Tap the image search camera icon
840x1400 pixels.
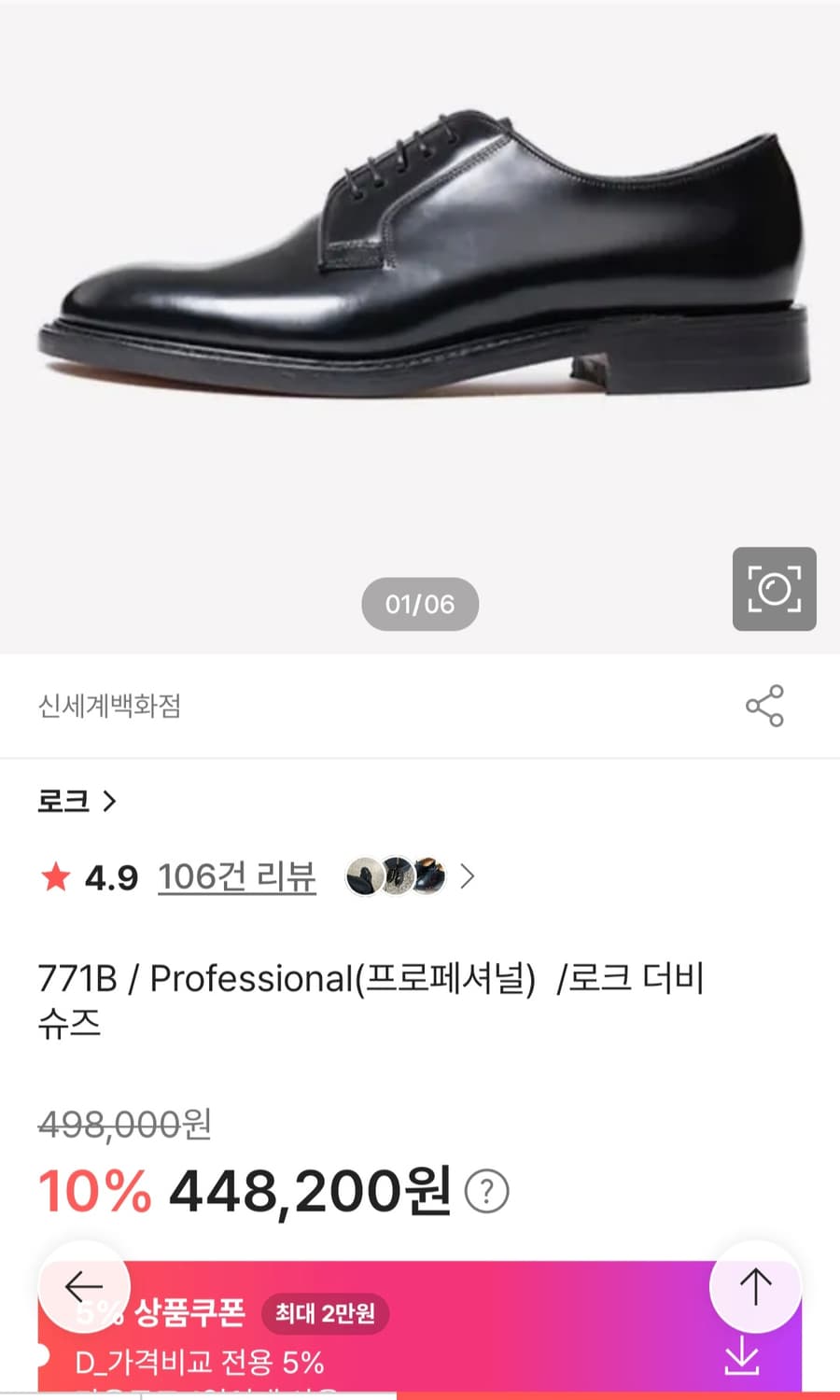[774, 590]
